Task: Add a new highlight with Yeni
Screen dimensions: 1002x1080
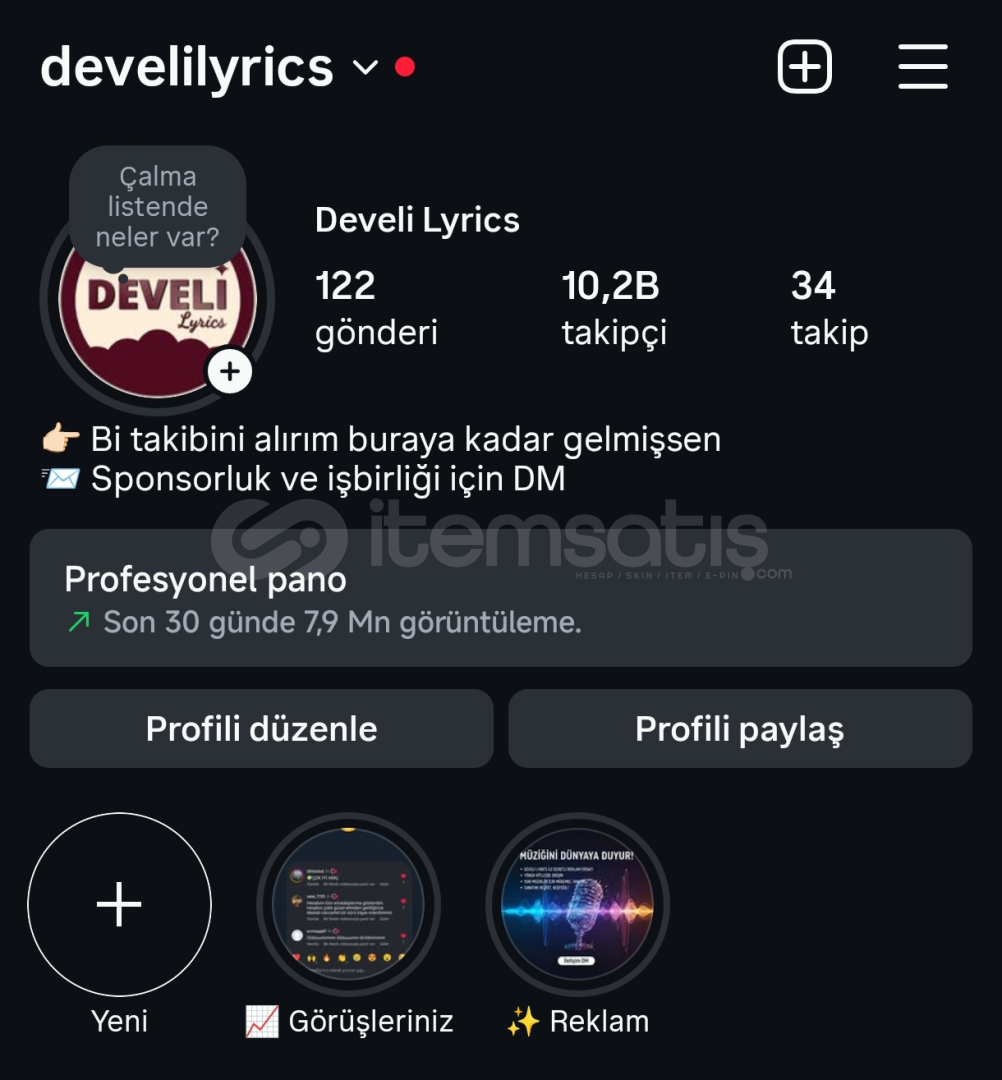Action: pos(119,905)
